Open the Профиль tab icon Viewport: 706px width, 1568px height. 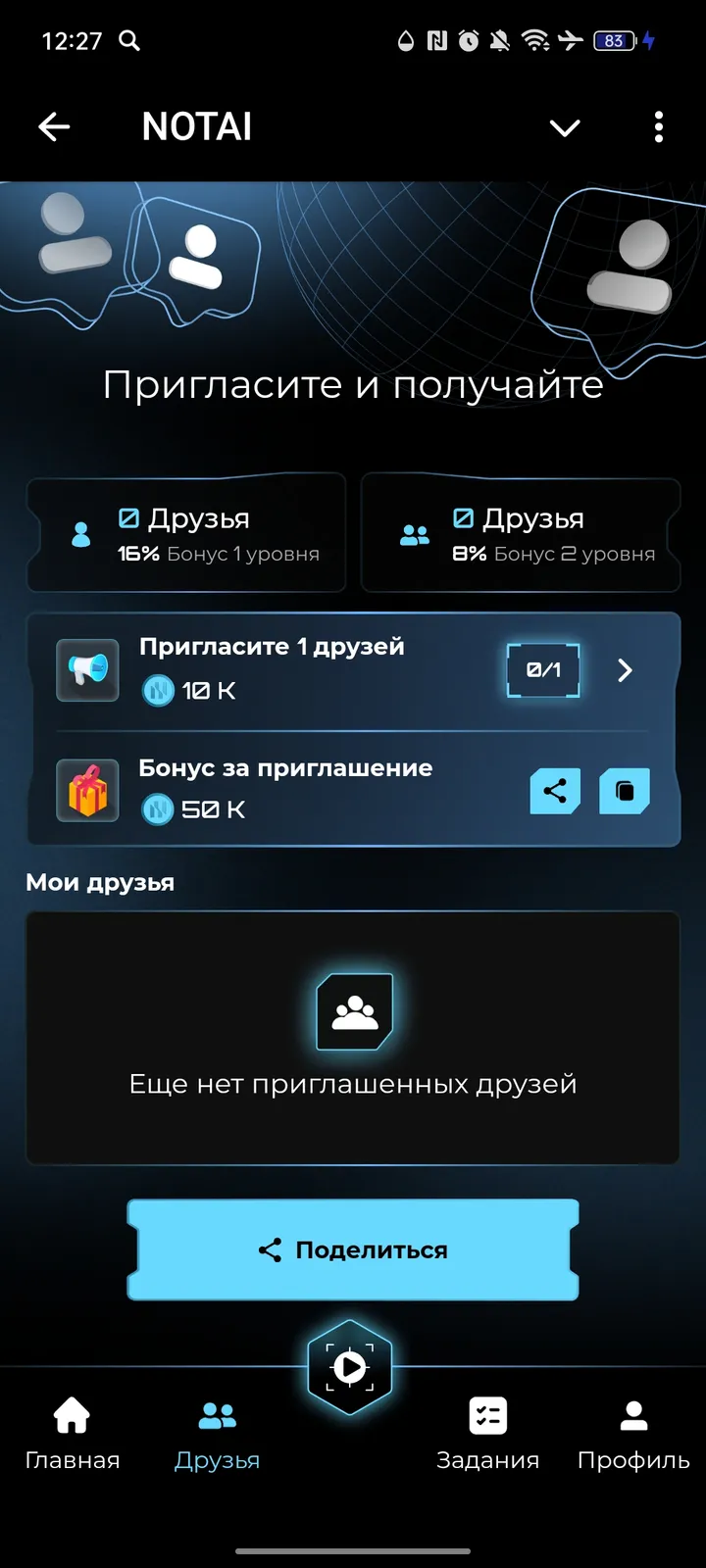click(632, 1414)
